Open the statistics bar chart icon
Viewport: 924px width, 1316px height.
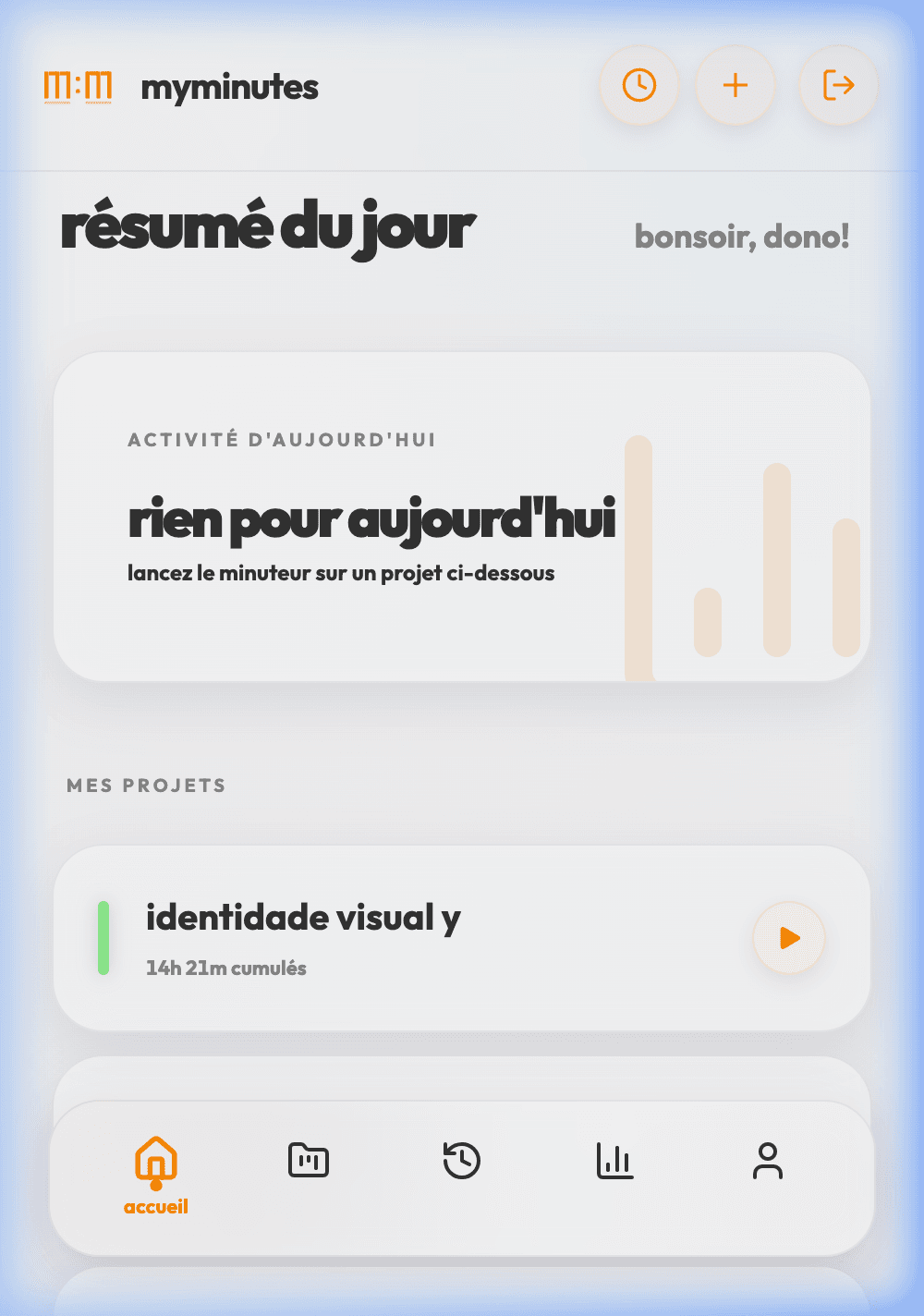pyautogui.click(x=615, y=1163)
